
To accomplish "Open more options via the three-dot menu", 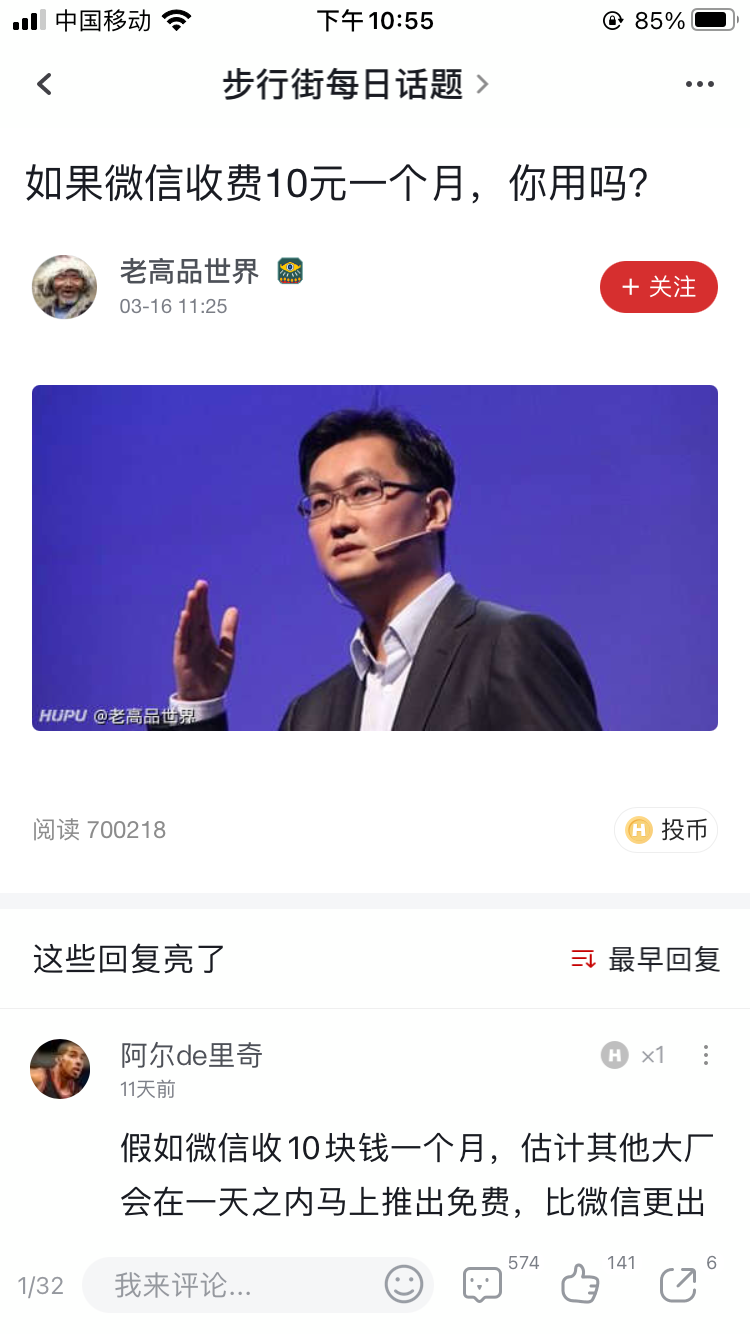I will coord(699,84).
